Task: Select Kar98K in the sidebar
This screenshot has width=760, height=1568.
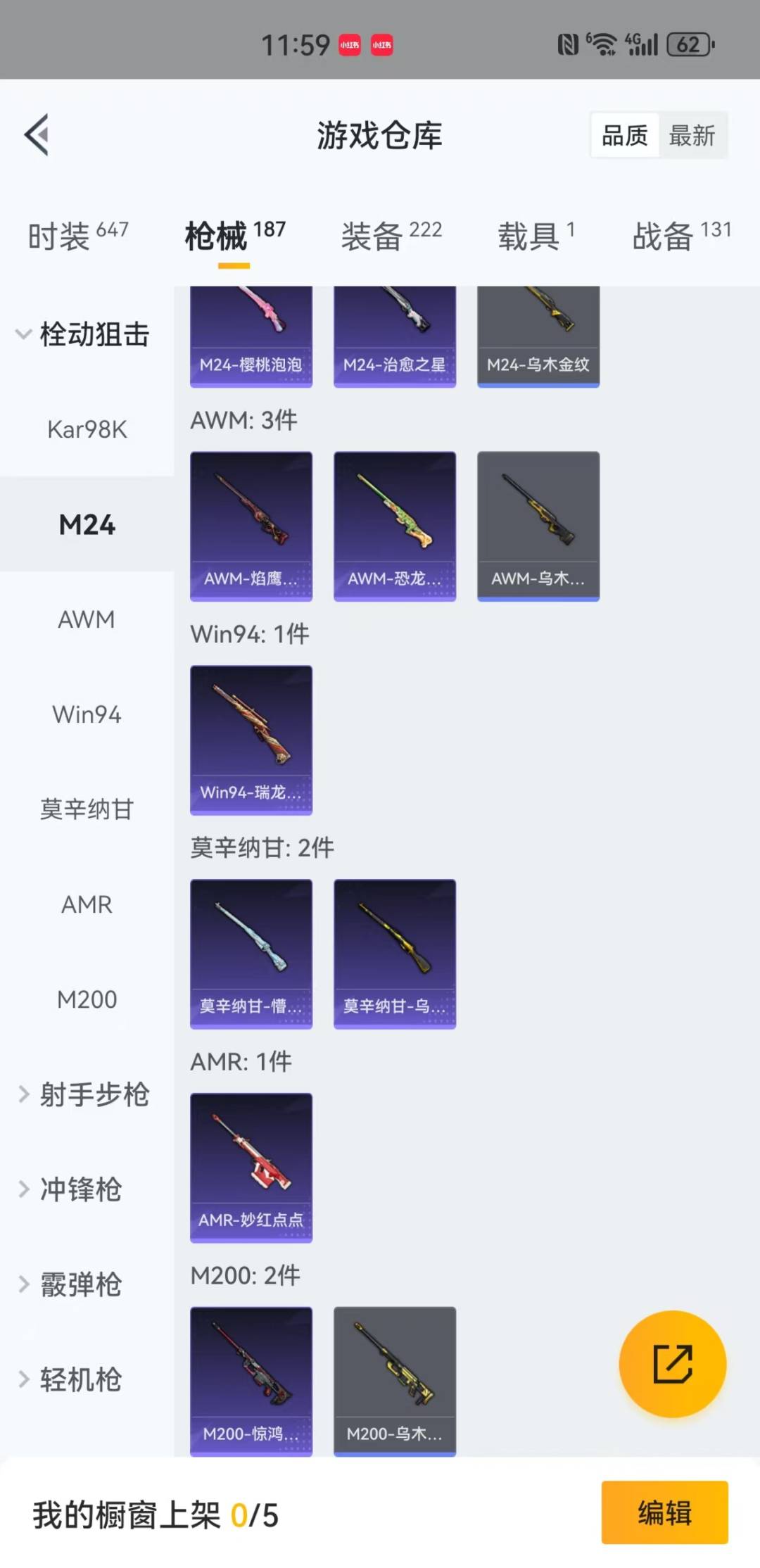Action: [87, 429]
